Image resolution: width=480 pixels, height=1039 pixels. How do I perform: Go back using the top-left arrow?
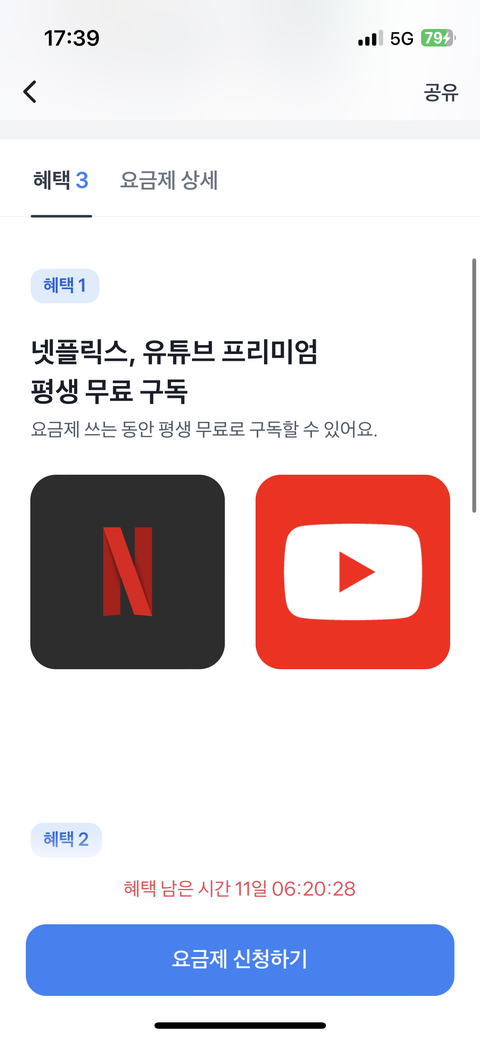30,92
